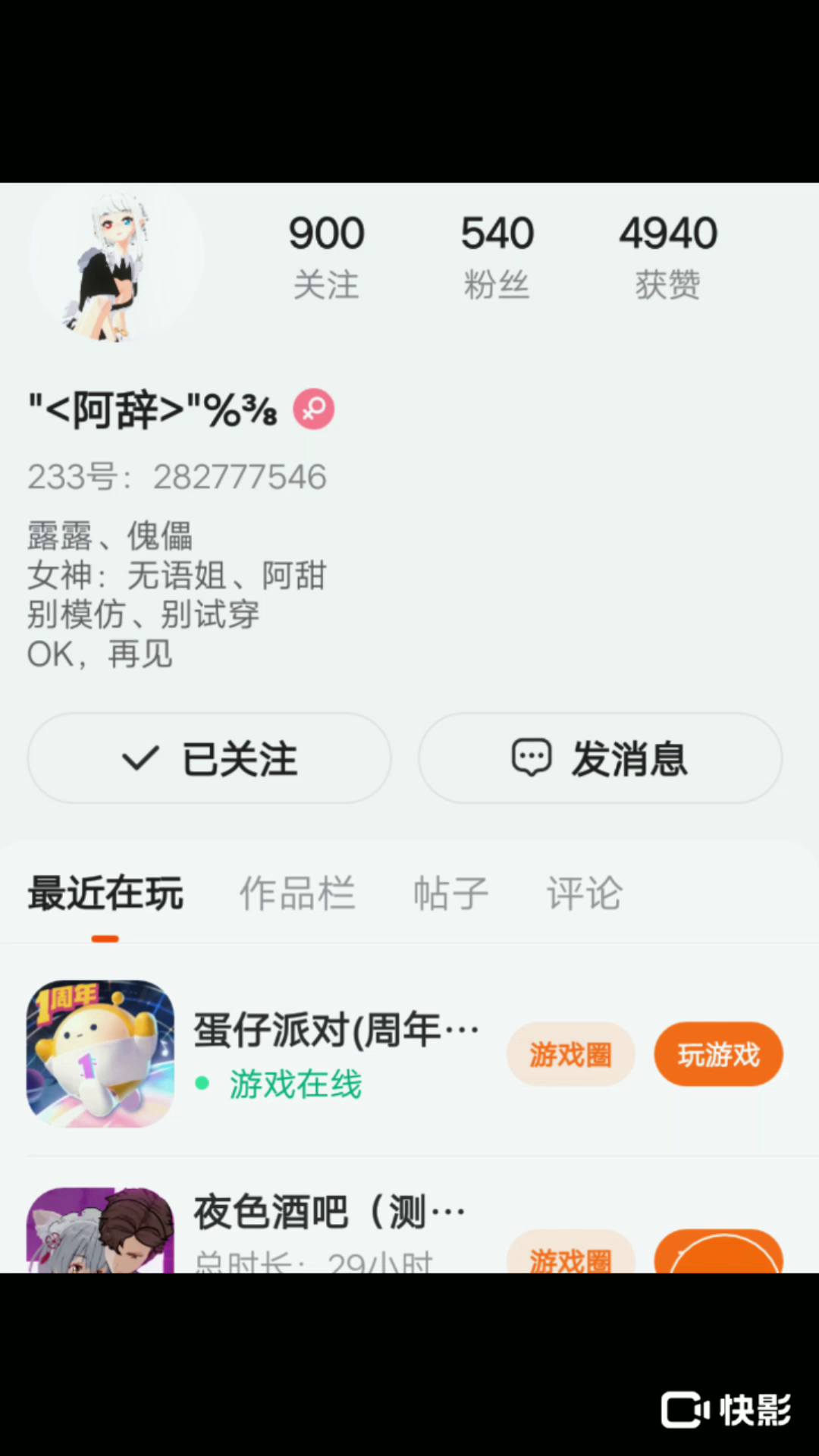Image resolution: width=819 pixels, height=1456 pixels.
Task: Switch to the 作品栏 tab
Action: 297,893
